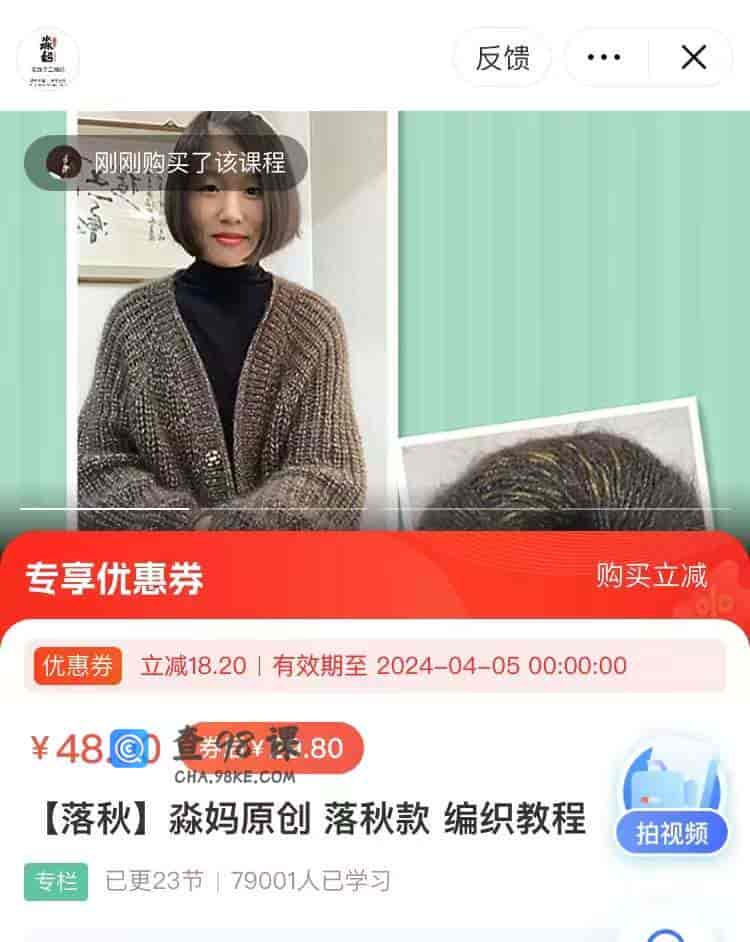This screenshot has width=750, height=942.
Task: Close the mini program with X
Action: 693,58
